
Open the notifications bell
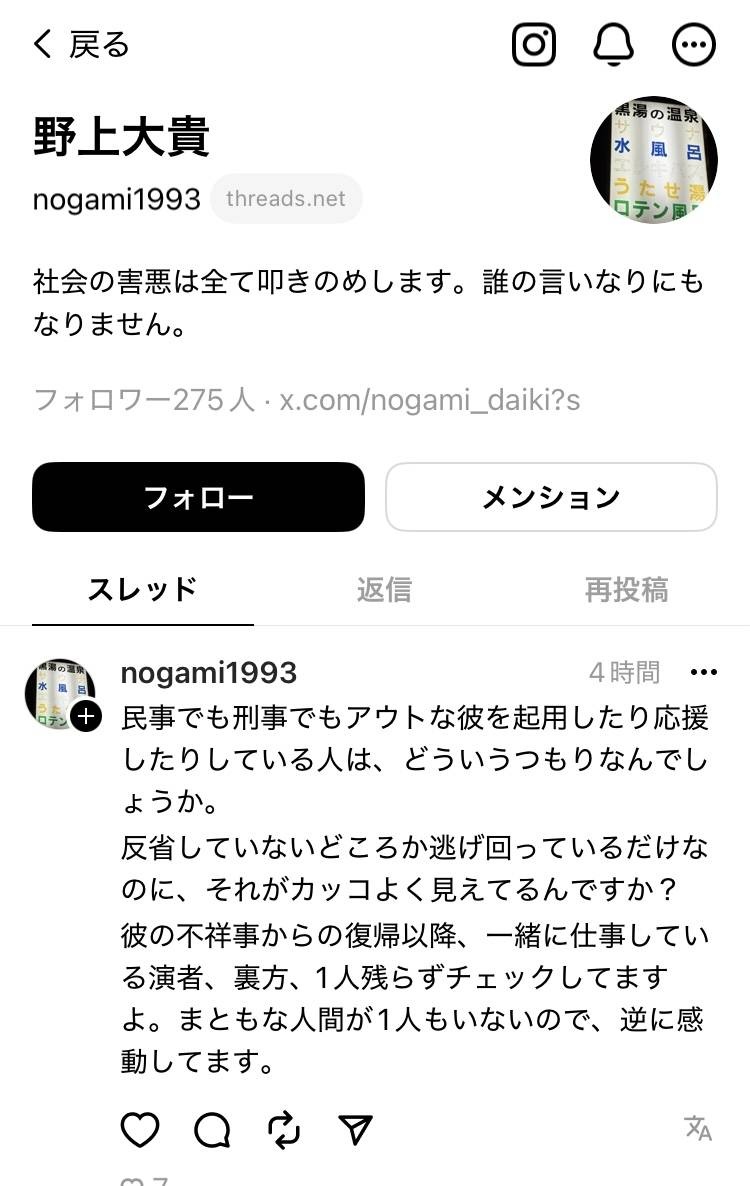613,45
